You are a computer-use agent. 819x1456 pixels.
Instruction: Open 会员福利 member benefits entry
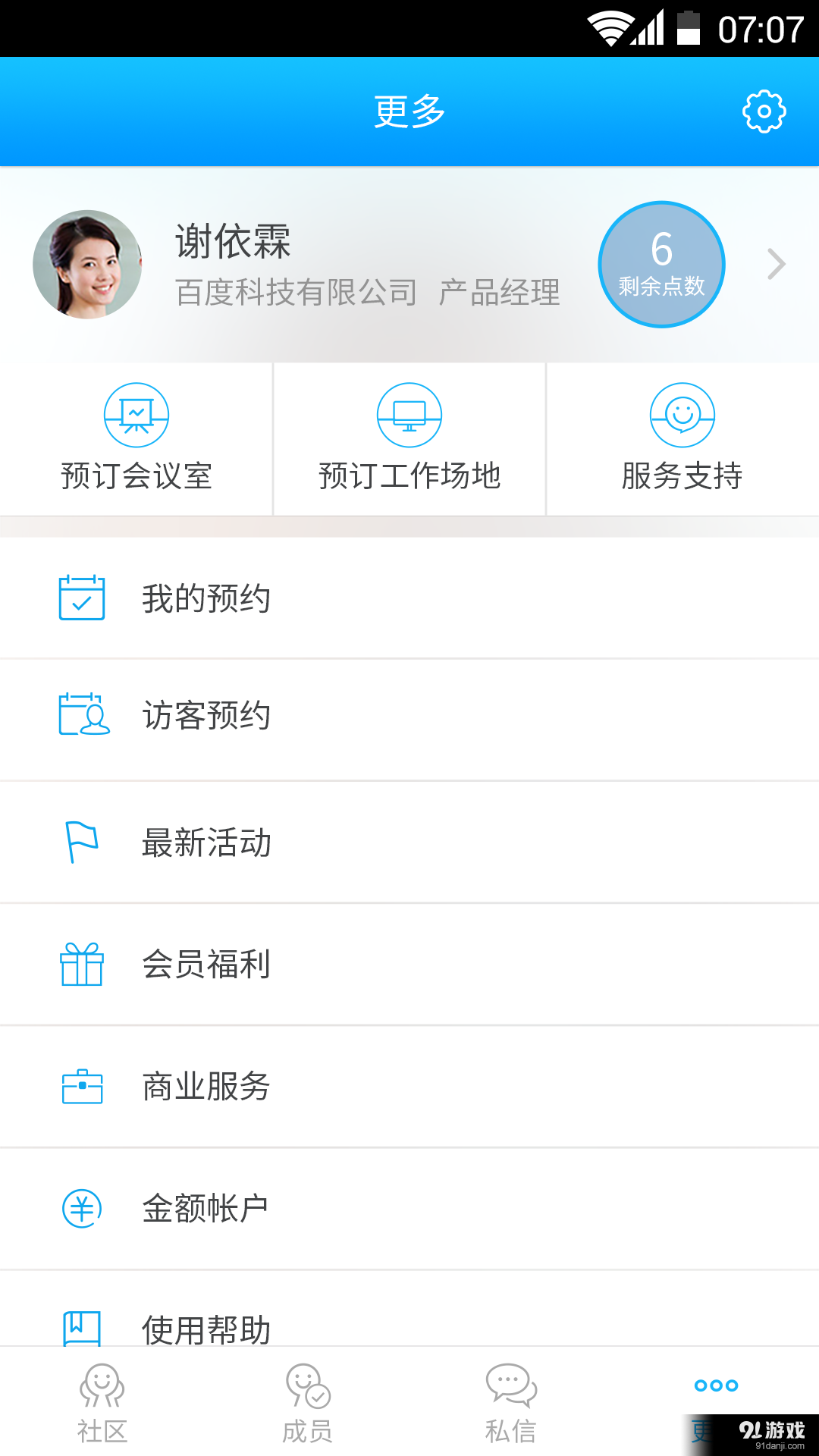pos(206,963)
